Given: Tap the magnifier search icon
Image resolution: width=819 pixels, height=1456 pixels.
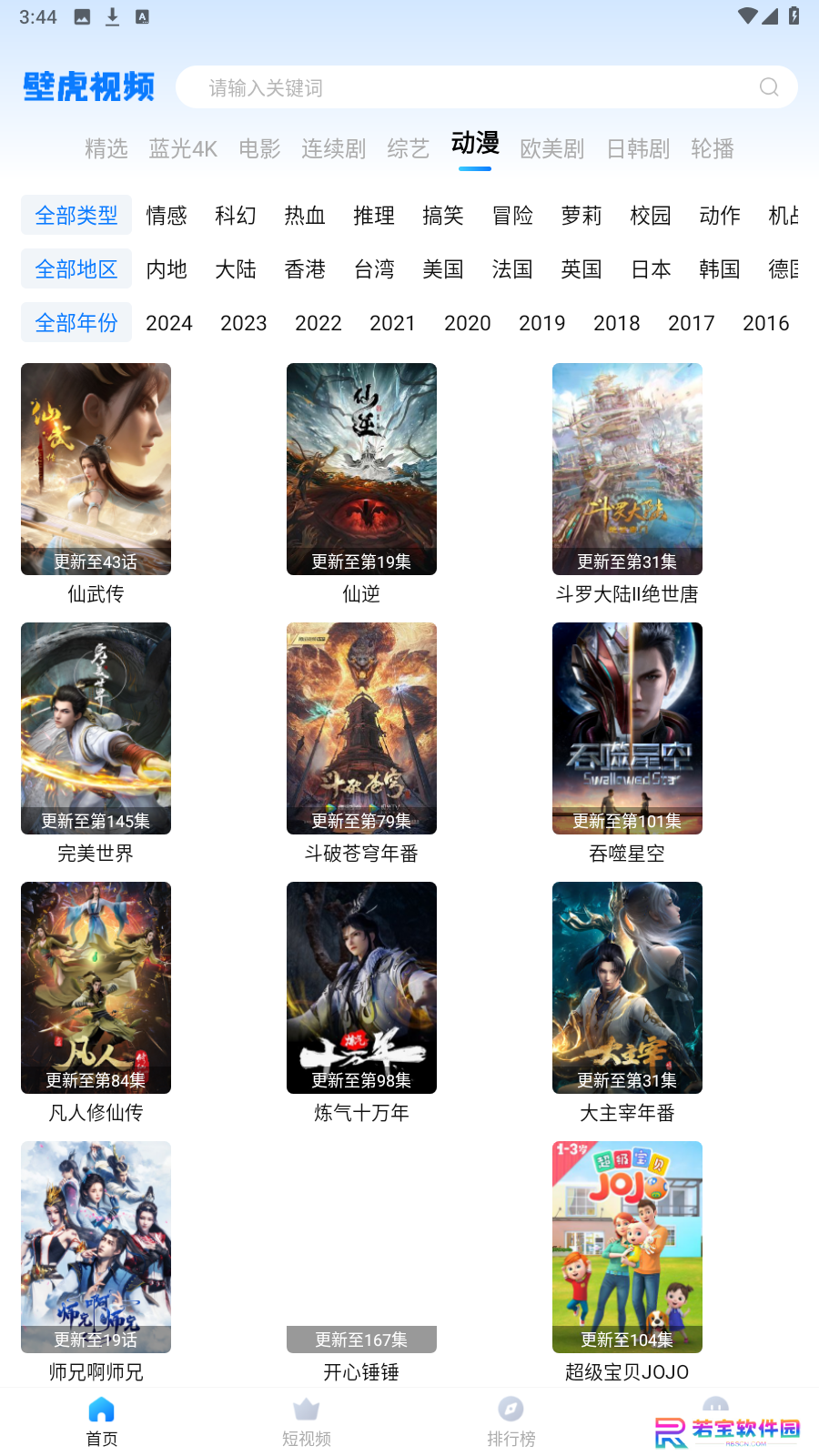Looking at the screenshot, I should click(x=769, y=87).
